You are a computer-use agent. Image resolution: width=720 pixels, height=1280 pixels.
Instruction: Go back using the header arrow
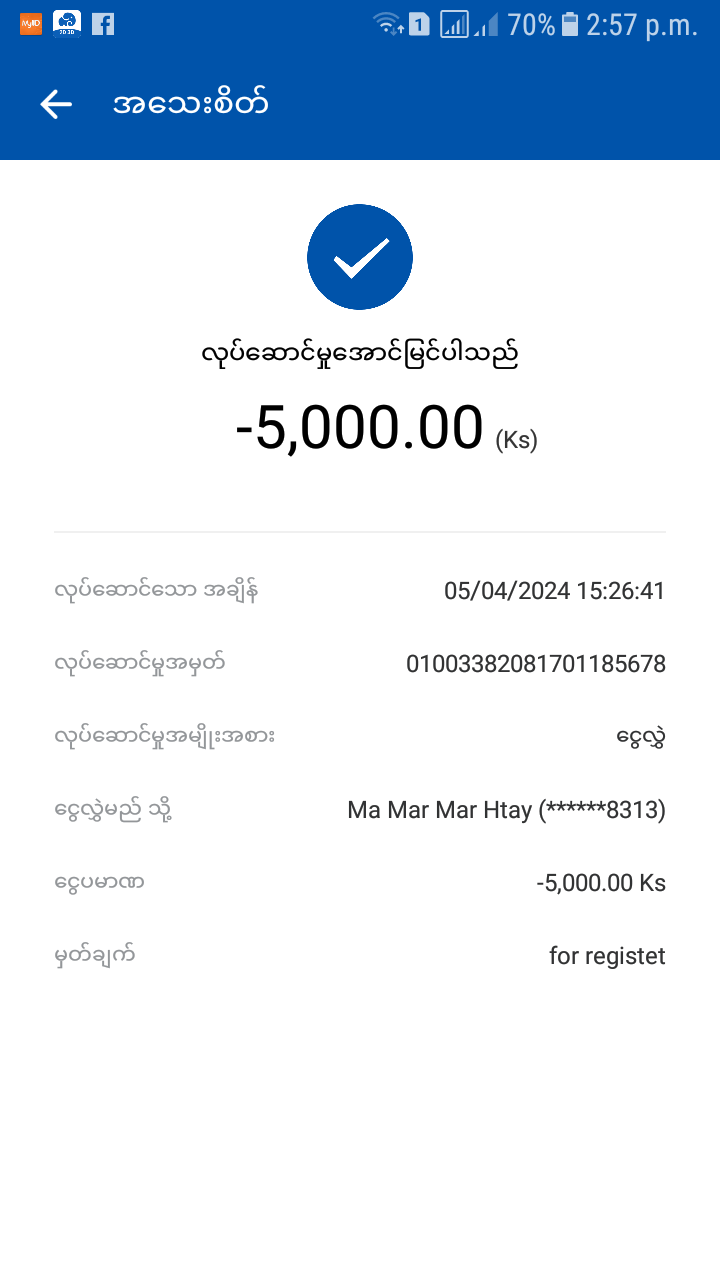[56, 104]
